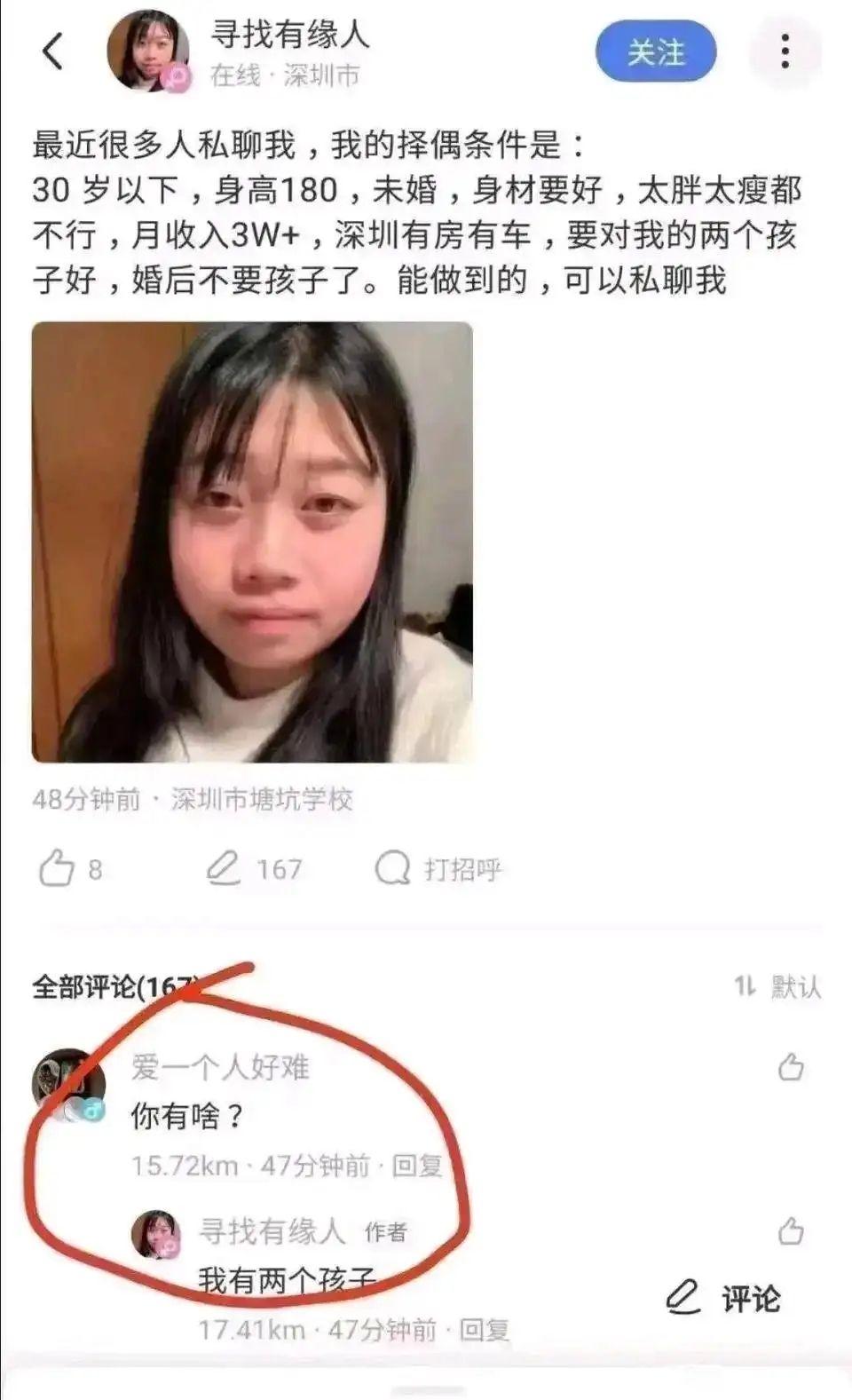Write a comment with the 评论 button
Image resolution: width=852 pixels, height=1400 pixels.
pos(724,1298)
